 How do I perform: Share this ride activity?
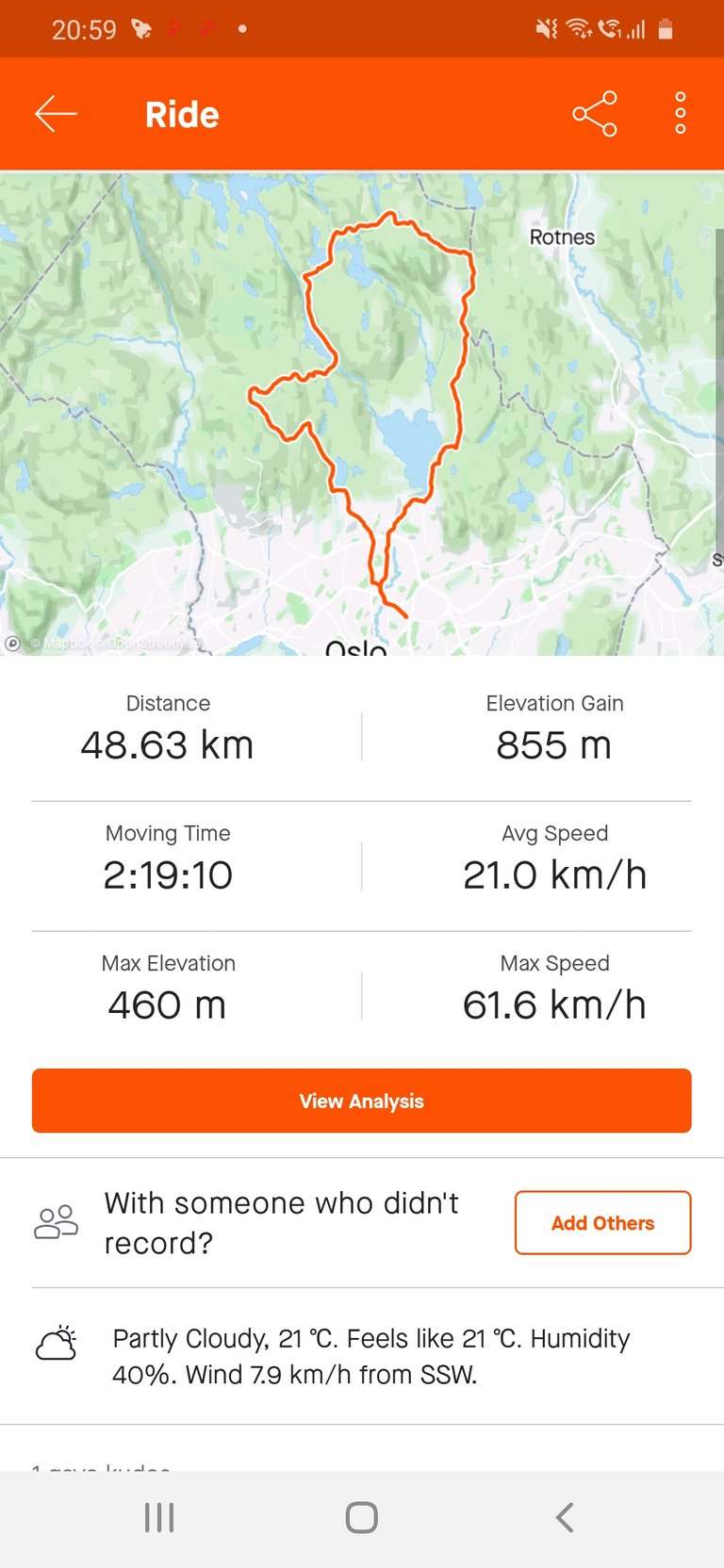tap(595, 114)
